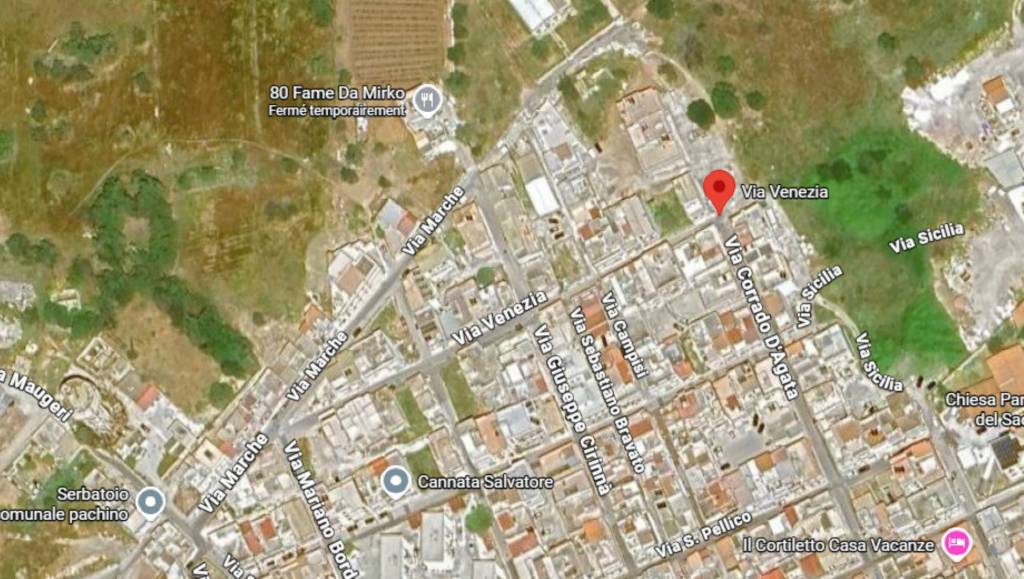The height and width of the screenshot is (579, 1024).
Task: Open the 80 Fame Da Mirko restaurant marker
Action: (428, 100)
